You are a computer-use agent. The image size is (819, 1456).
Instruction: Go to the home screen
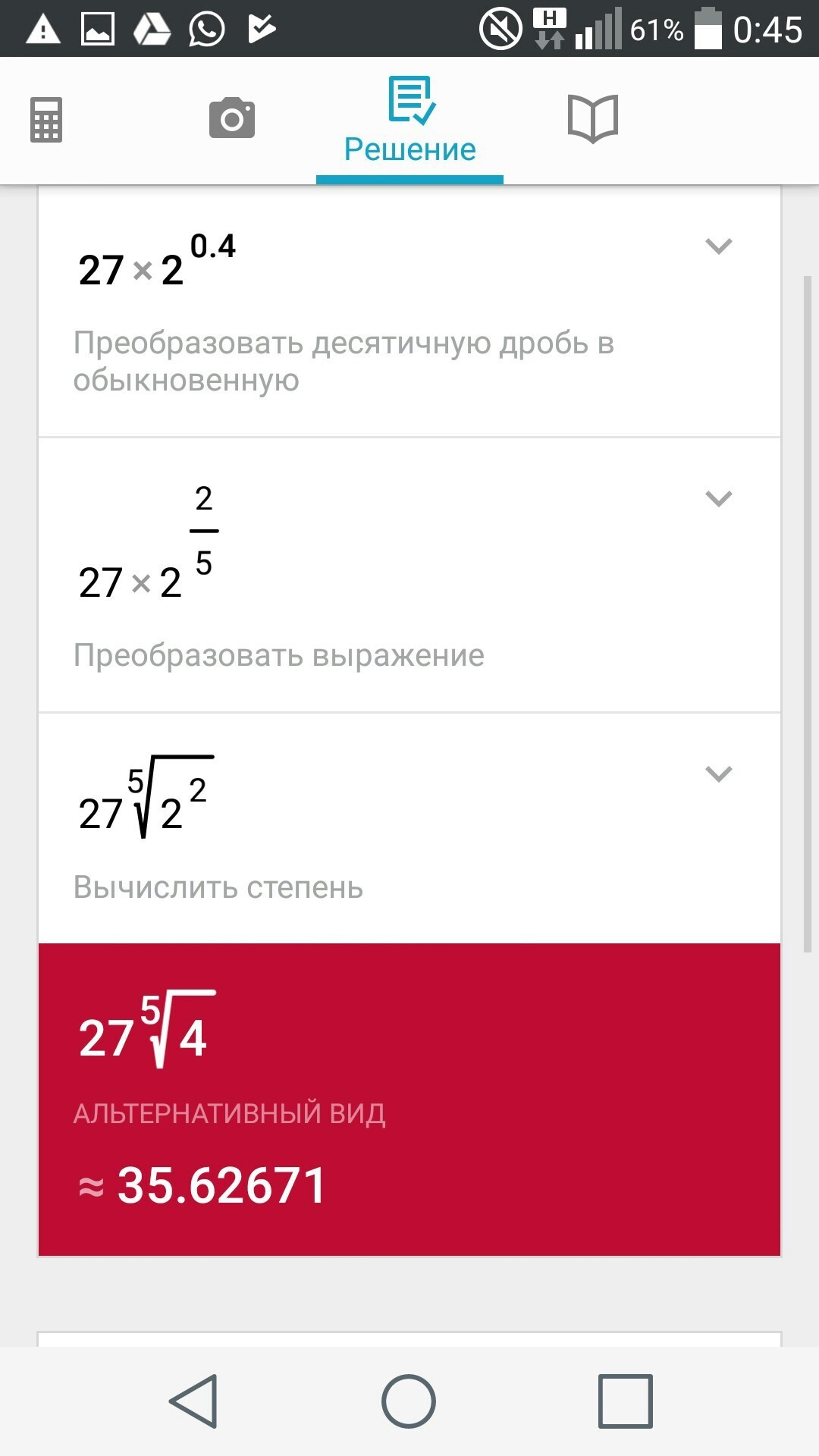tap(409, 1401)
